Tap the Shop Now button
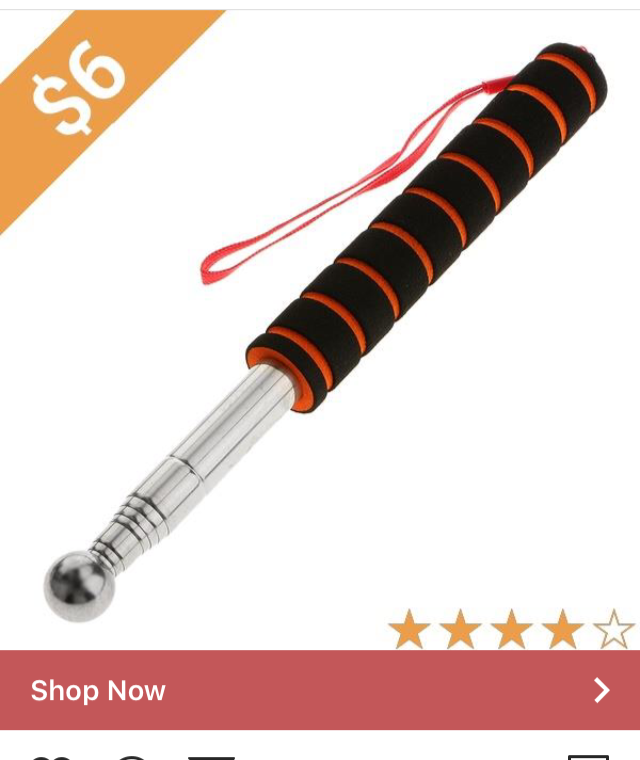The image size is (640, 760). (320, 690)
